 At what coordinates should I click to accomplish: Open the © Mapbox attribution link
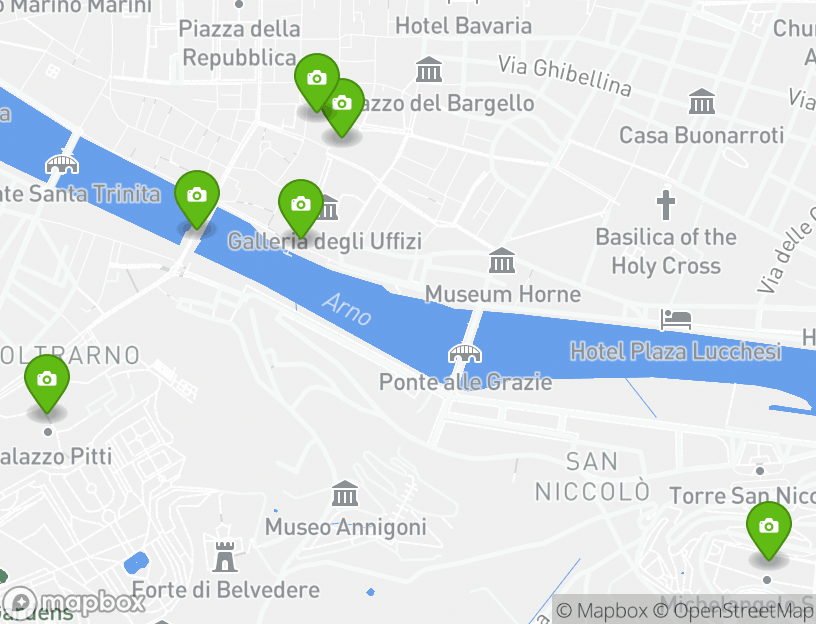click(602, 610)
